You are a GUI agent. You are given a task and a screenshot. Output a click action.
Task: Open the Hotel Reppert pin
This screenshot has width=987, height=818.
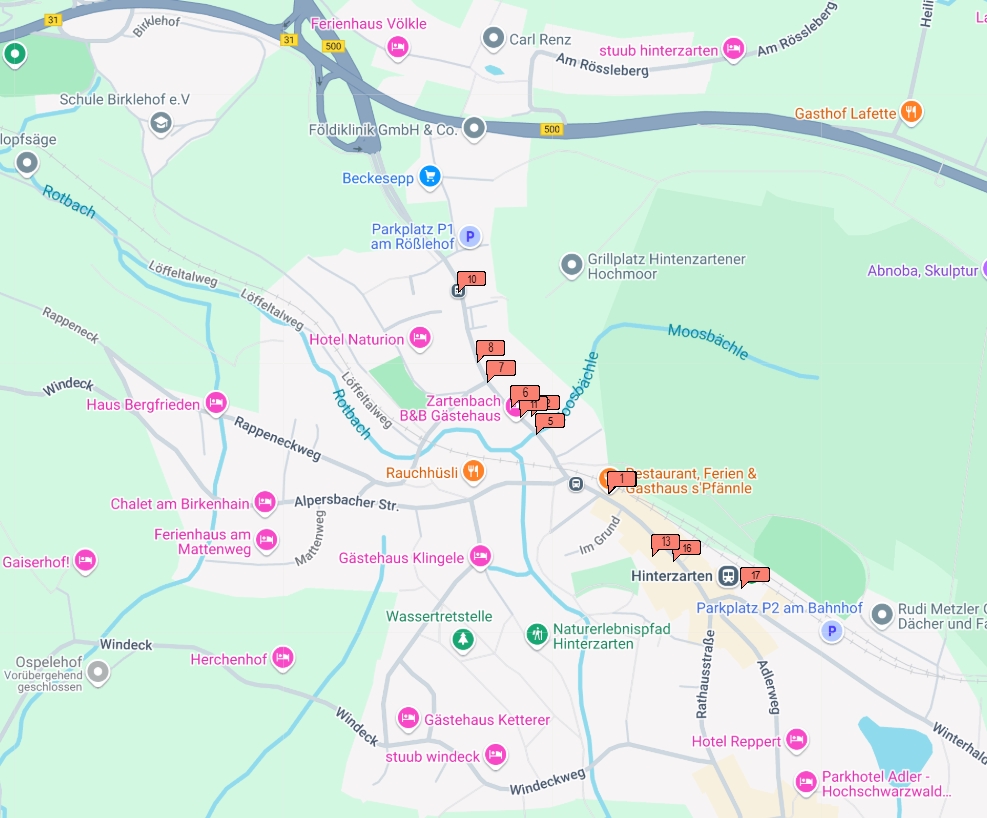tap(796, 739)
